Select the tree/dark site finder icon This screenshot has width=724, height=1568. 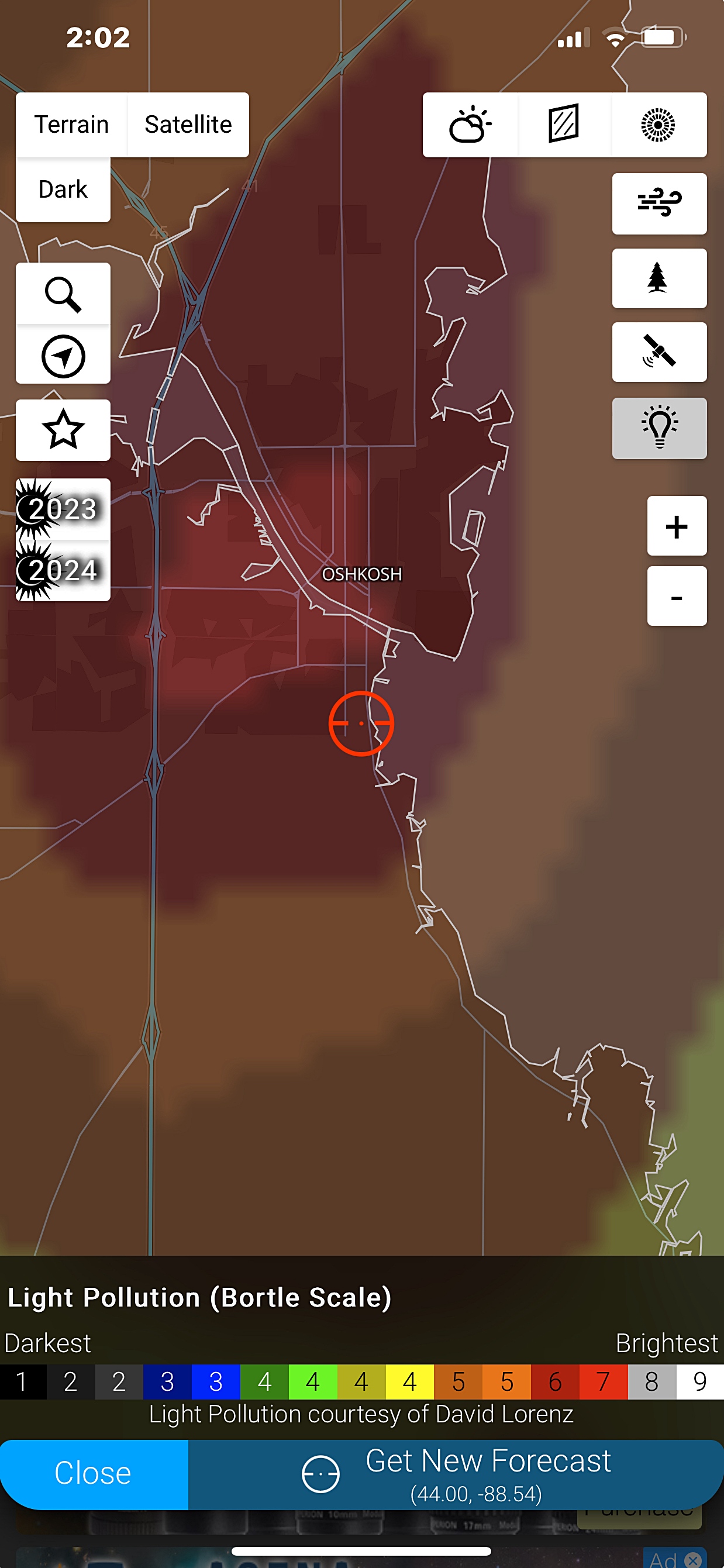(660, 279)
